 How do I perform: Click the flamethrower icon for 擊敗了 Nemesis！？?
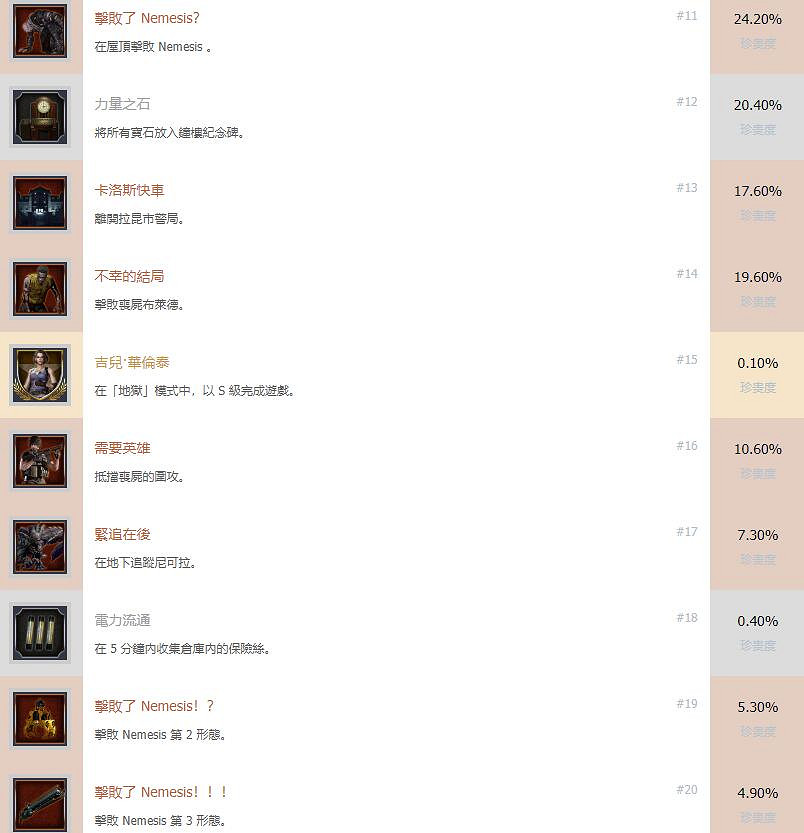[x=40, y=718]
